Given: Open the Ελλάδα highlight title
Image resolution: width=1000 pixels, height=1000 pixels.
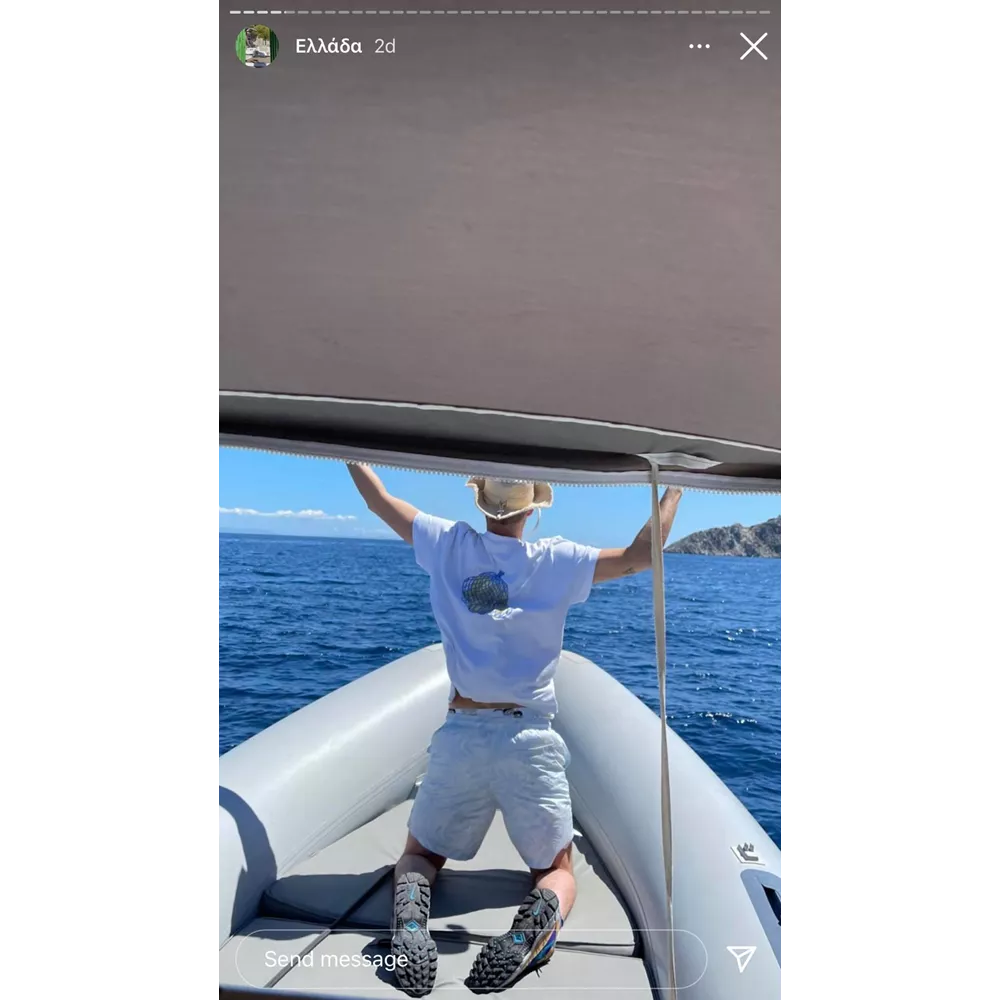Looking at the screenshot, I should (328, 46).
